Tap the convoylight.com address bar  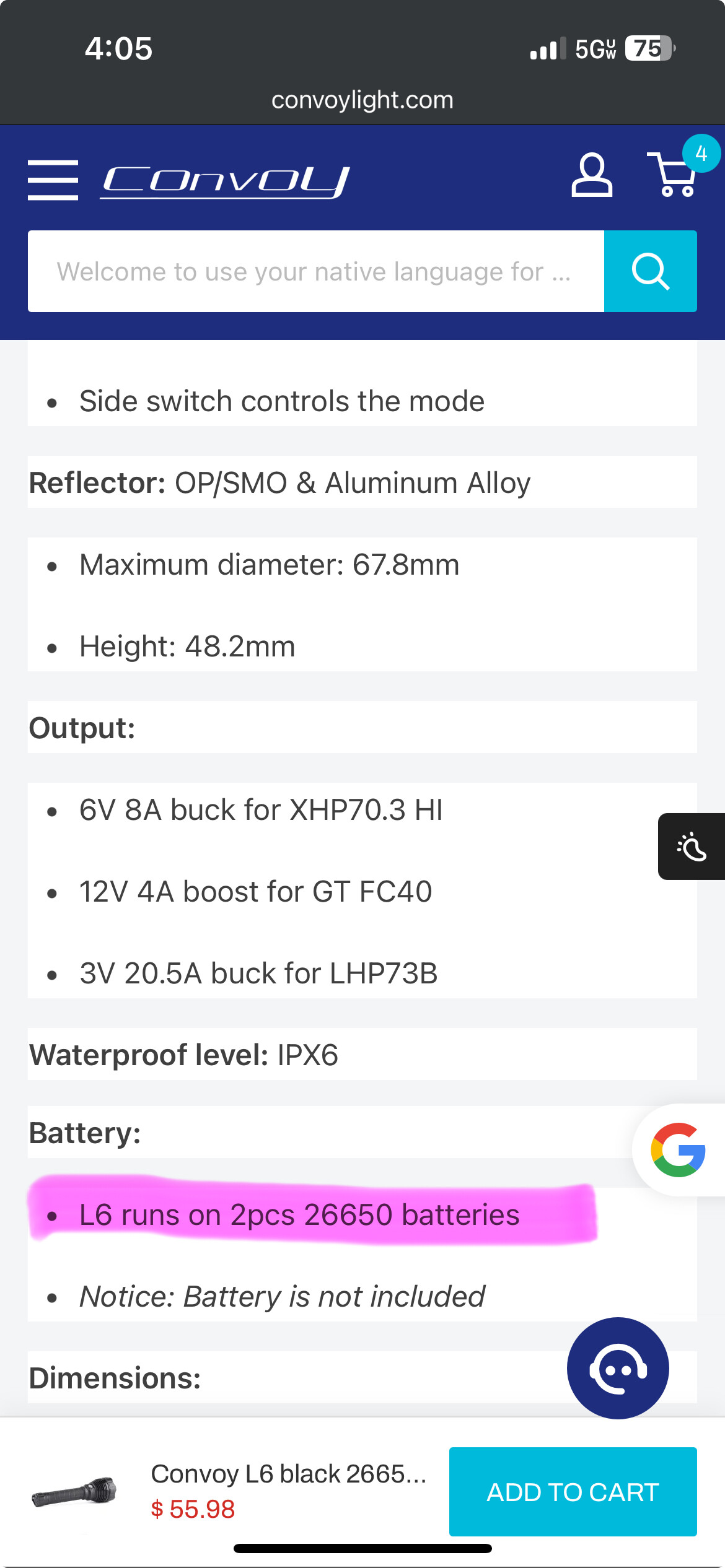click(362, 100)
